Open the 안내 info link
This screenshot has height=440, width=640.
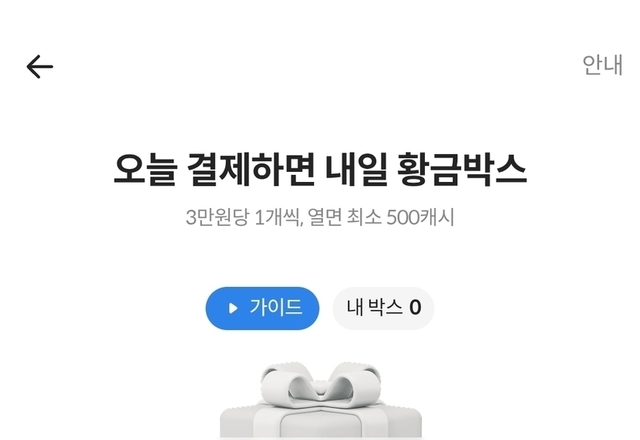pyautogui.click(x=602, y=66)
